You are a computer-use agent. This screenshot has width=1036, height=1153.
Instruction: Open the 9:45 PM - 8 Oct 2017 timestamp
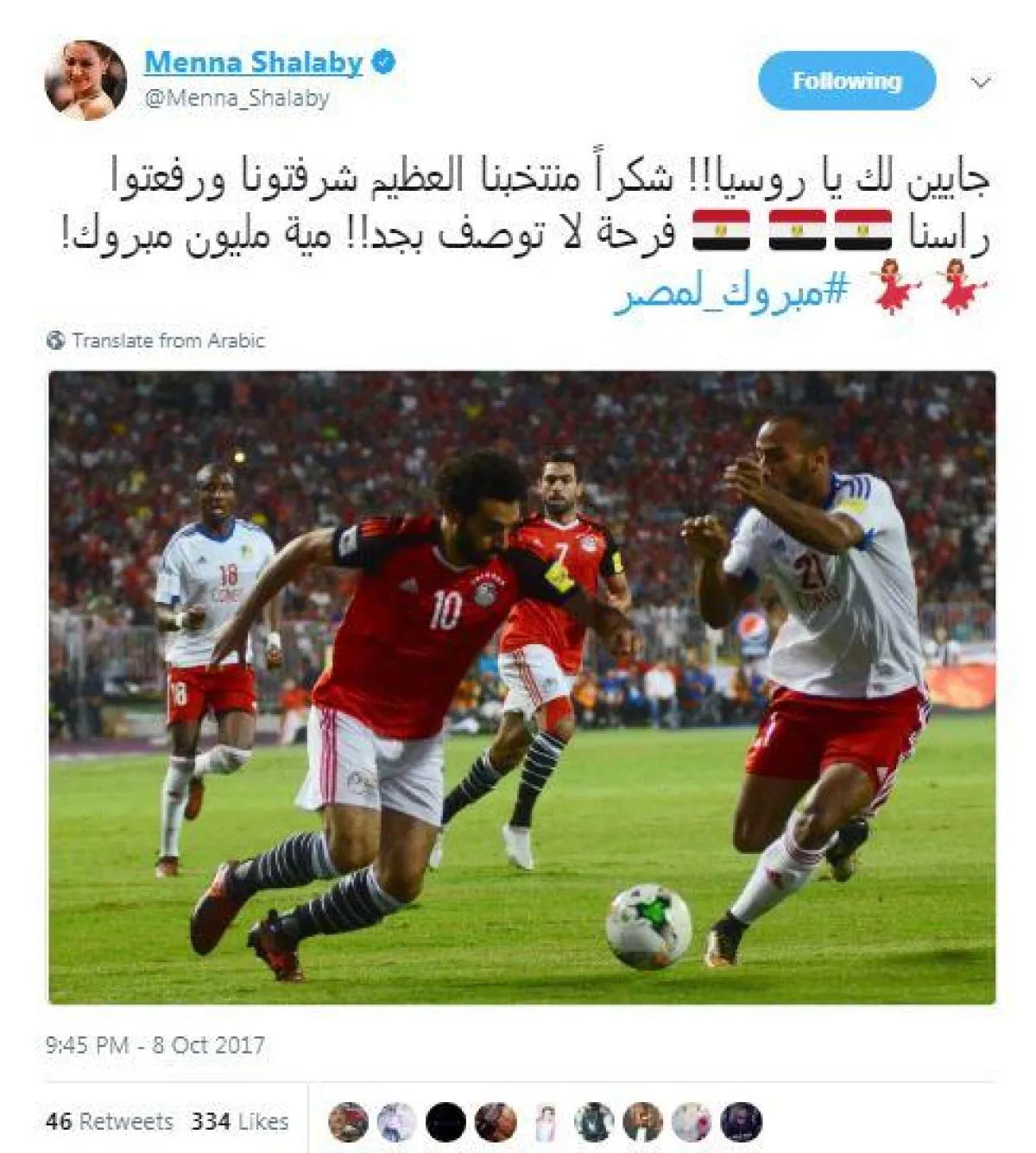coord(155,1045)
